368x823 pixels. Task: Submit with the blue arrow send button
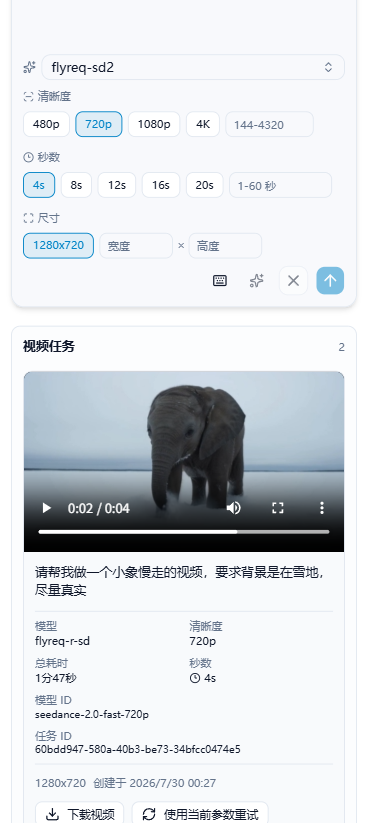(330, 281)
